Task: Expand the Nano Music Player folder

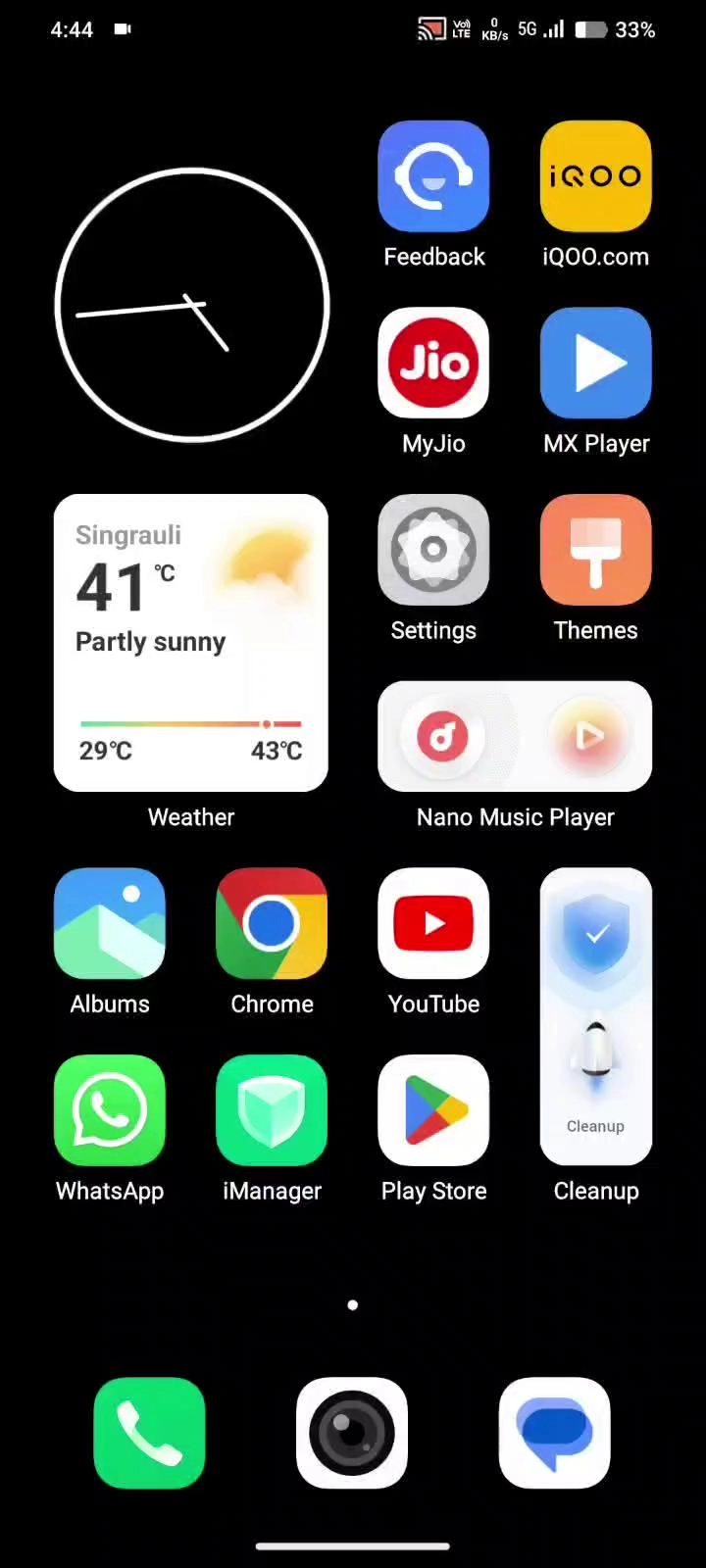Action: 515,736
